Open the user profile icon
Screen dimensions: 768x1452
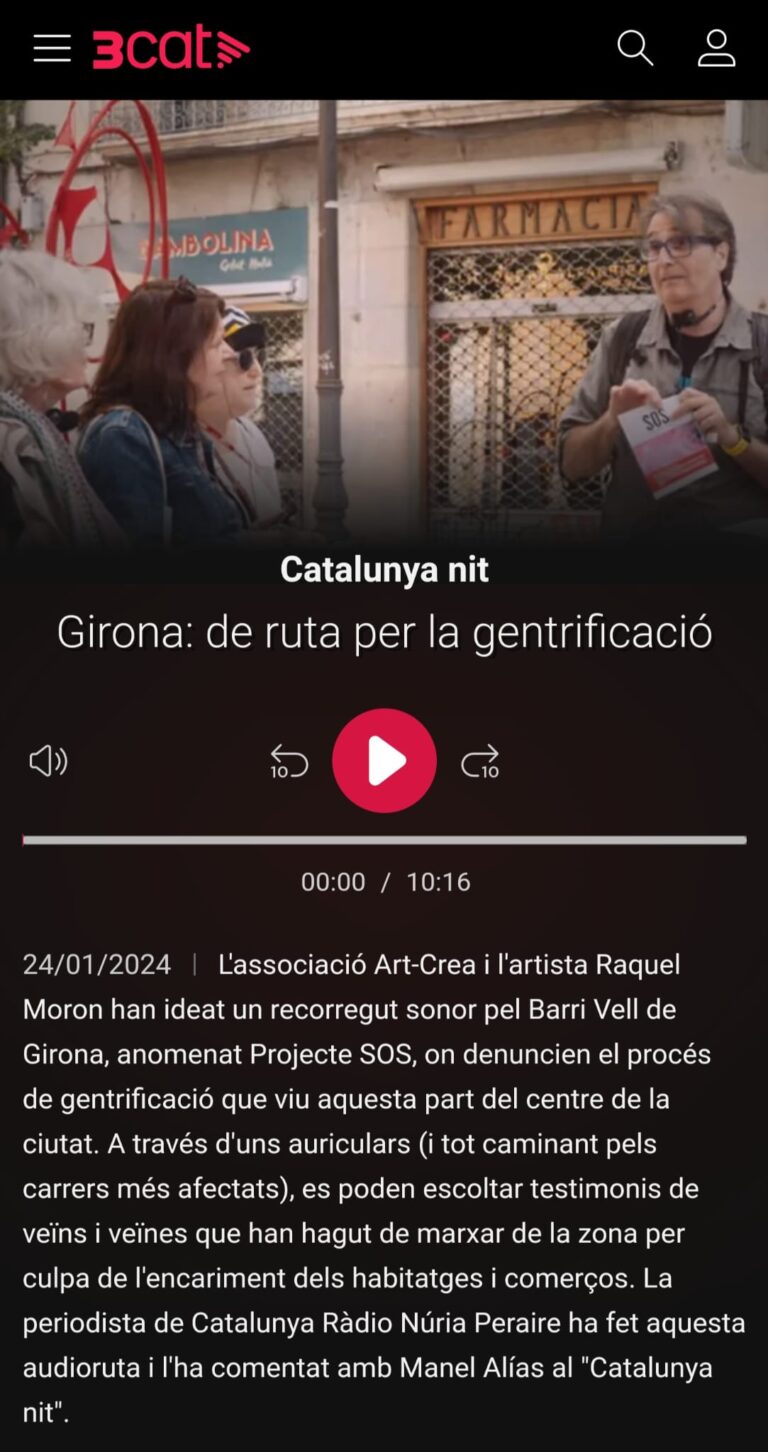point(716,48)
